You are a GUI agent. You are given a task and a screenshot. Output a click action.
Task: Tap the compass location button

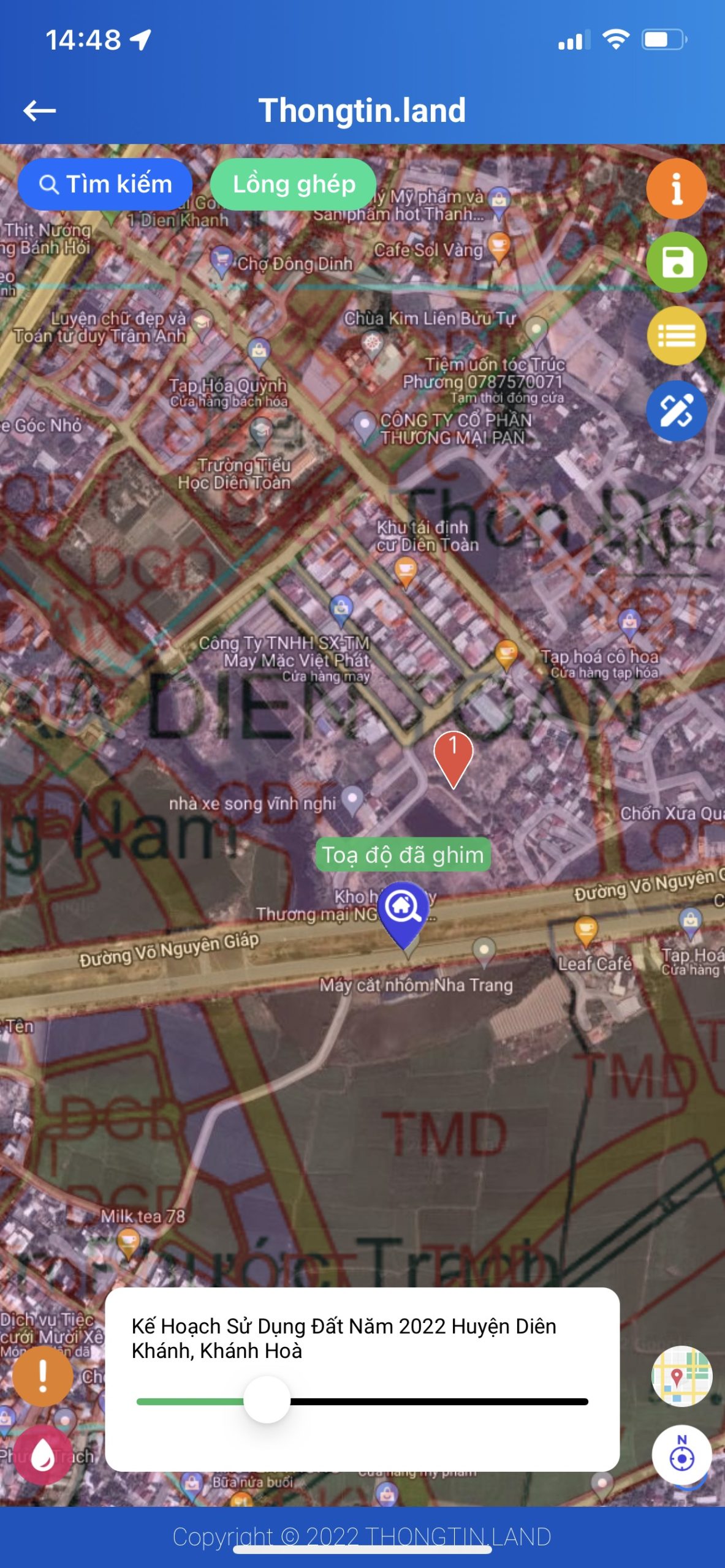[681, 1457]
